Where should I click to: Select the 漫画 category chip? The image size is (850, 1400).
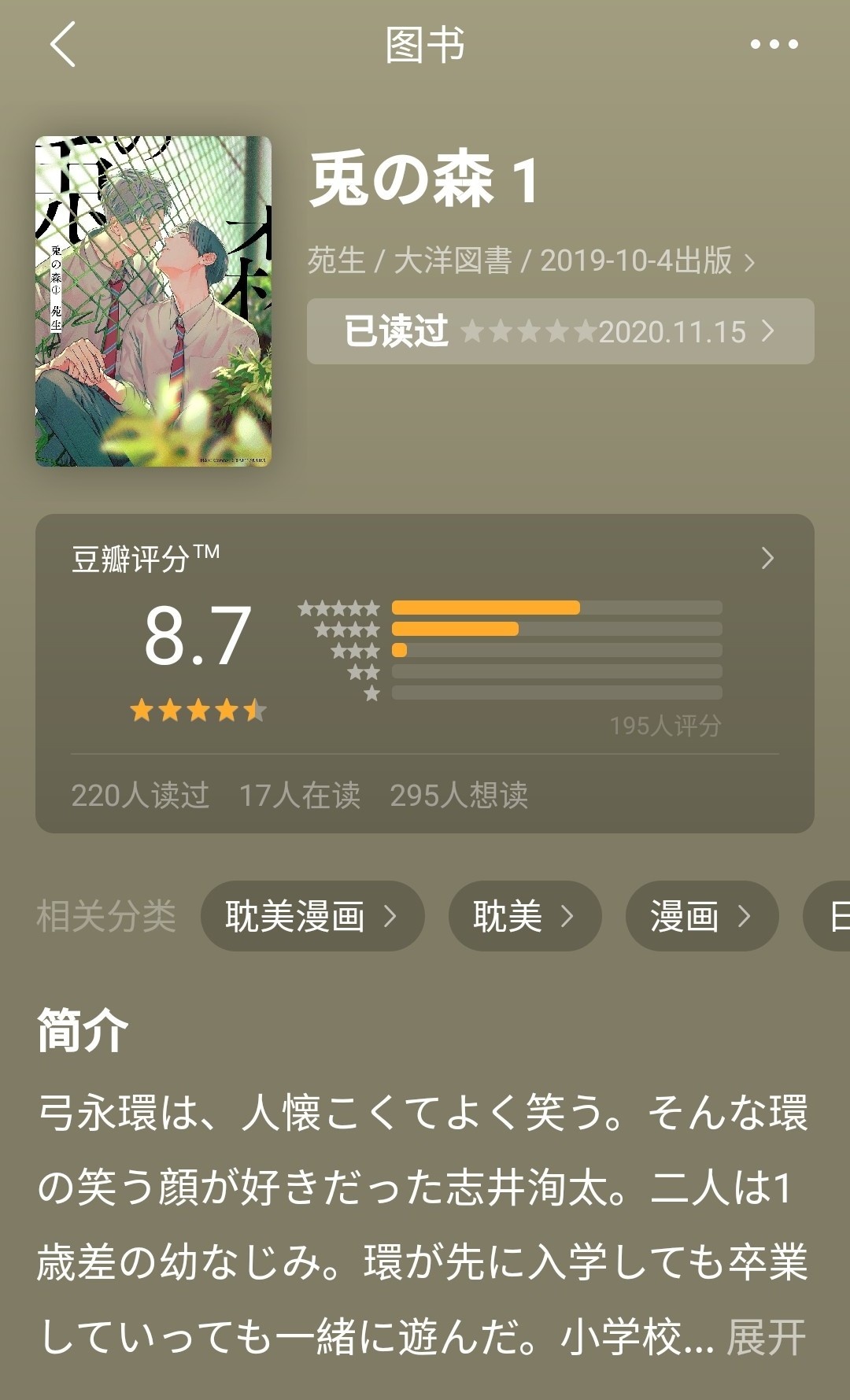coord(701,916)
